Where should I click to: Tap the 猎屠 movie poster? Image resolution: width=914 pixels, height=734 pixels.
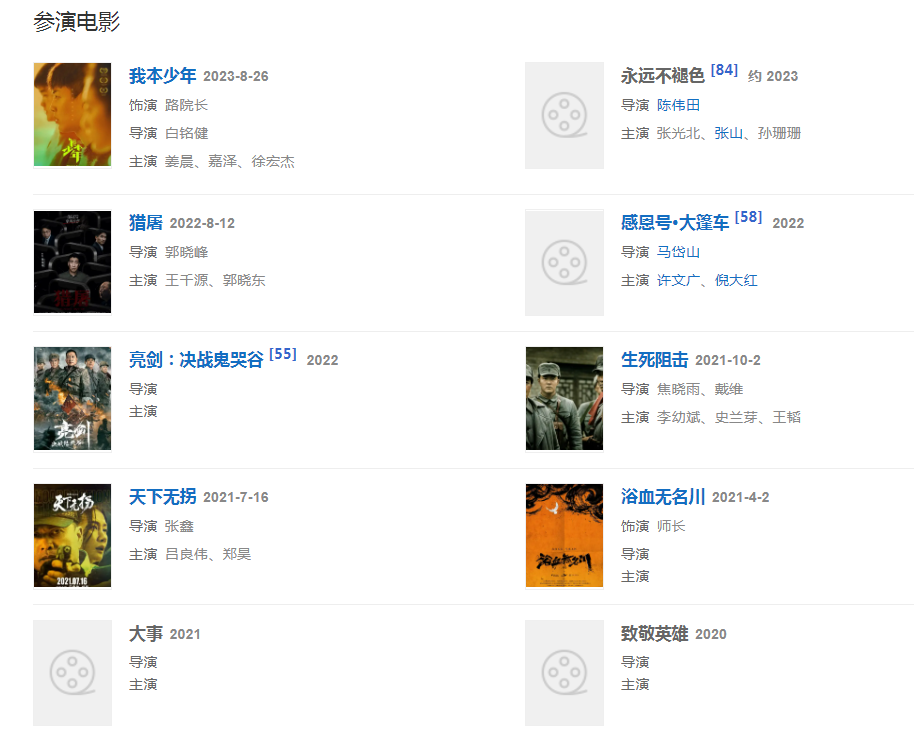pyautogui.click(x=72, y=262)
